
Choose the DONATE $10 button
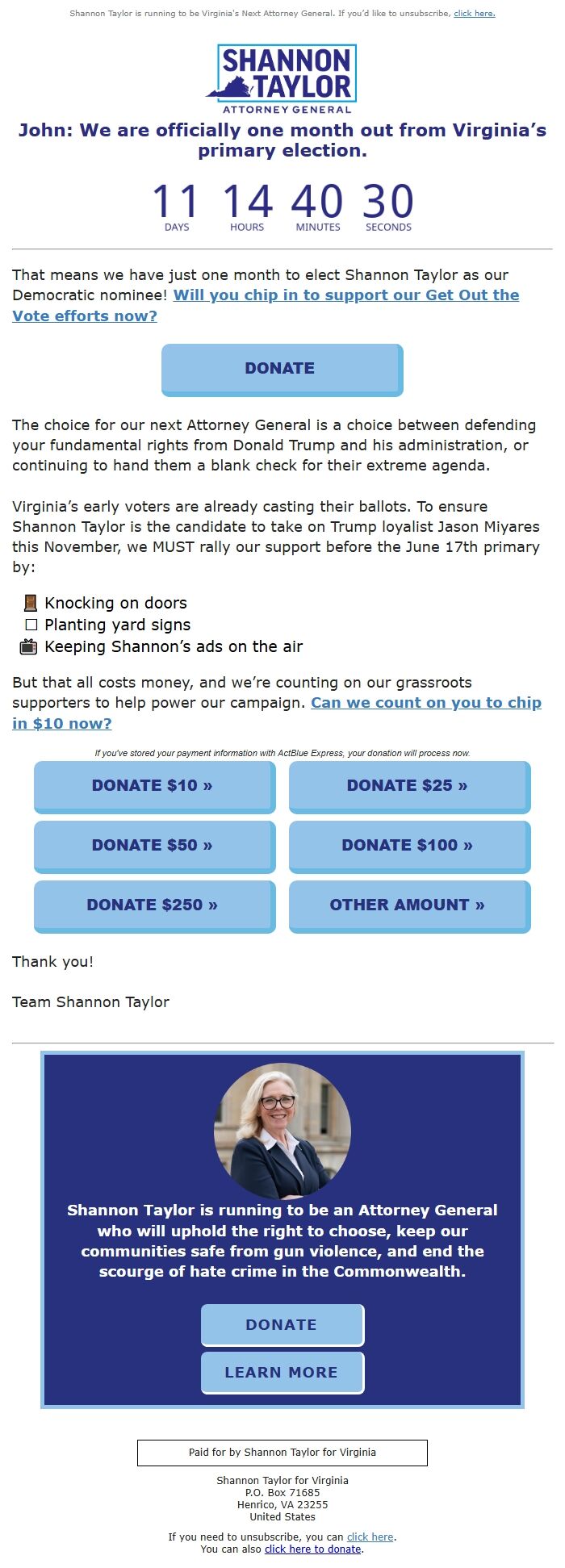coord(153,786)
